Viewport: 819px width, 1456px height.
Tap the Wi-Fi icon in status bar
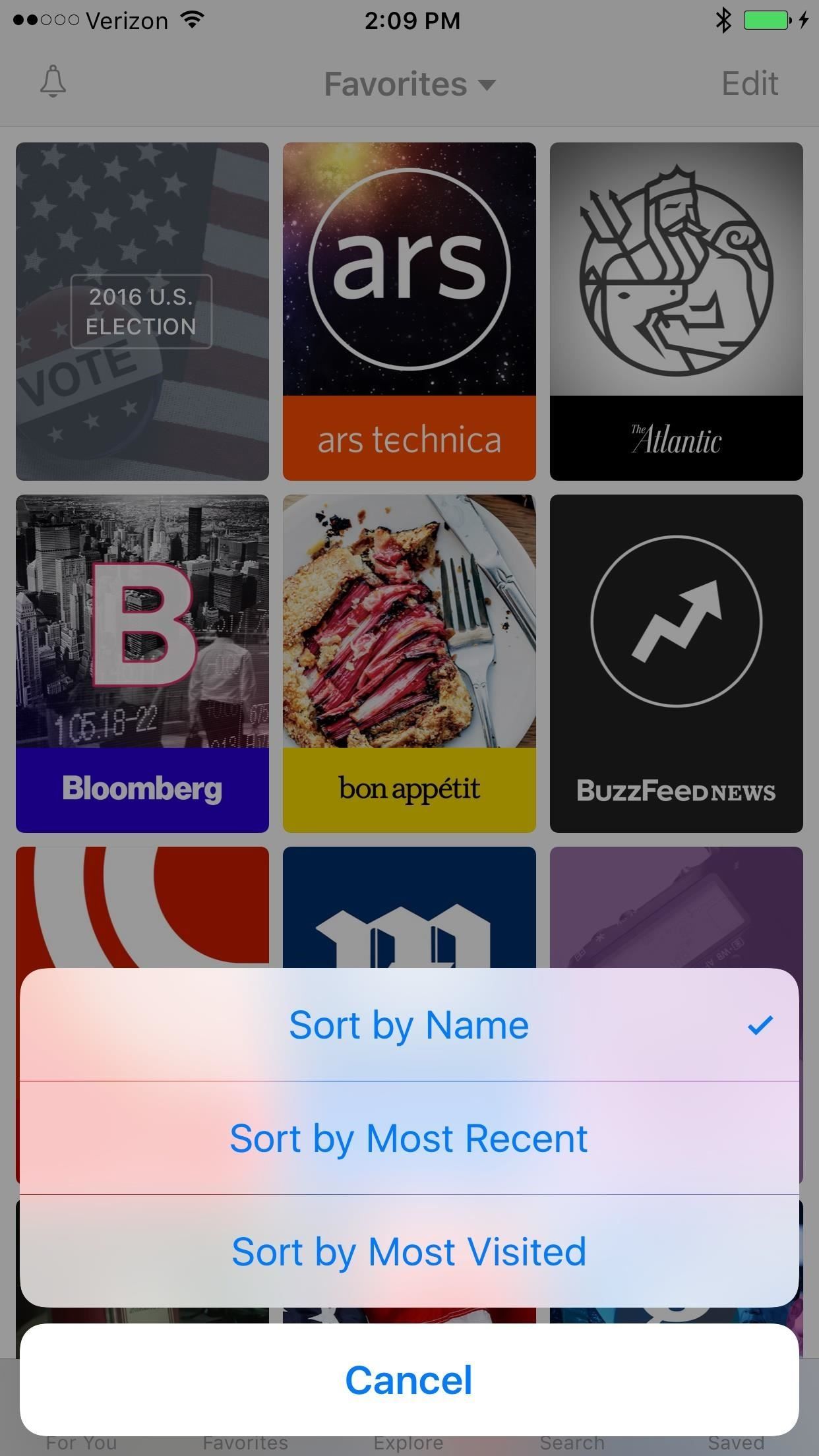pyautogui.click(x=192, y=20)
